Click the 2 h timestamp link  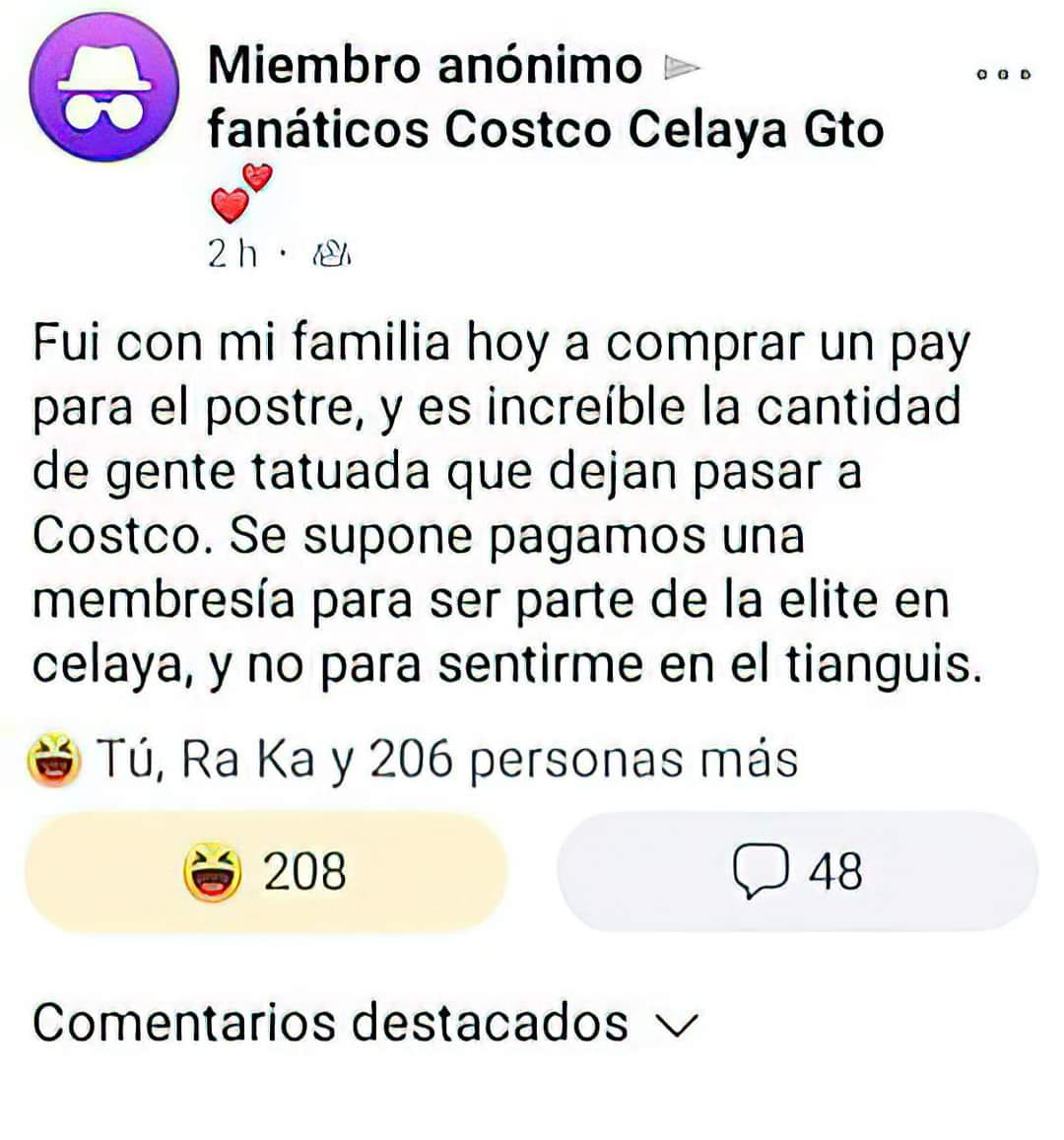tap(232, 254)
